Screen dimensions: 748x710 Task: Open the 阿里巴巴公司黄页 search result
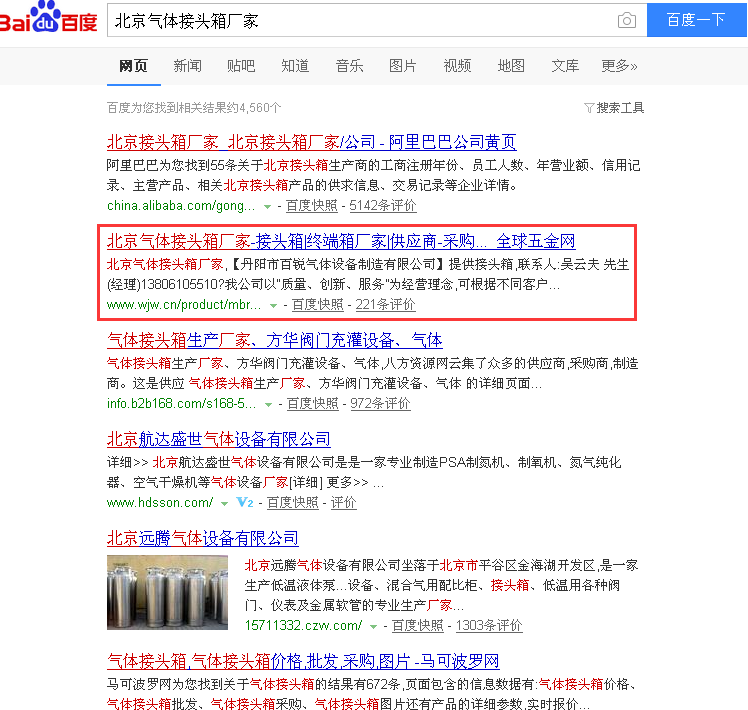[x=311, y=142]
